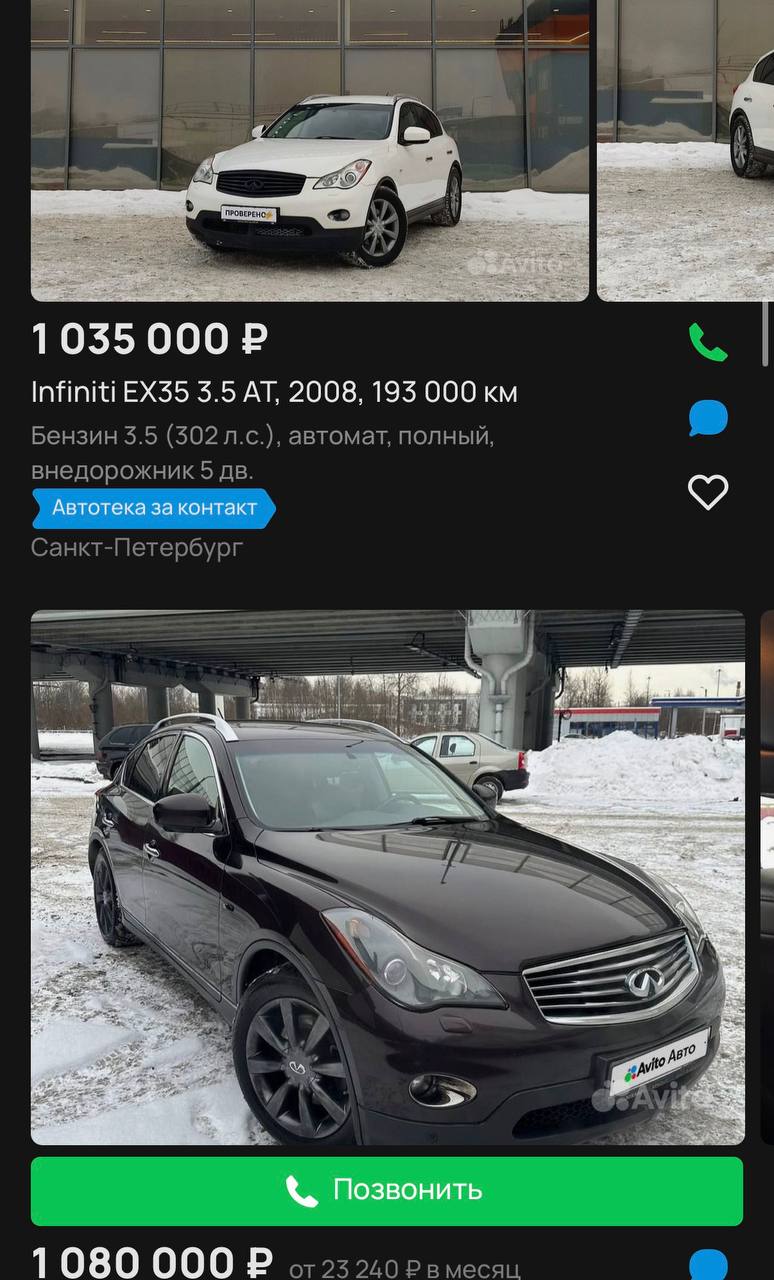Add the Infiniti EX35 to favorites
The width and height of the screenshot is (774, 1280).
pos(707,492)
